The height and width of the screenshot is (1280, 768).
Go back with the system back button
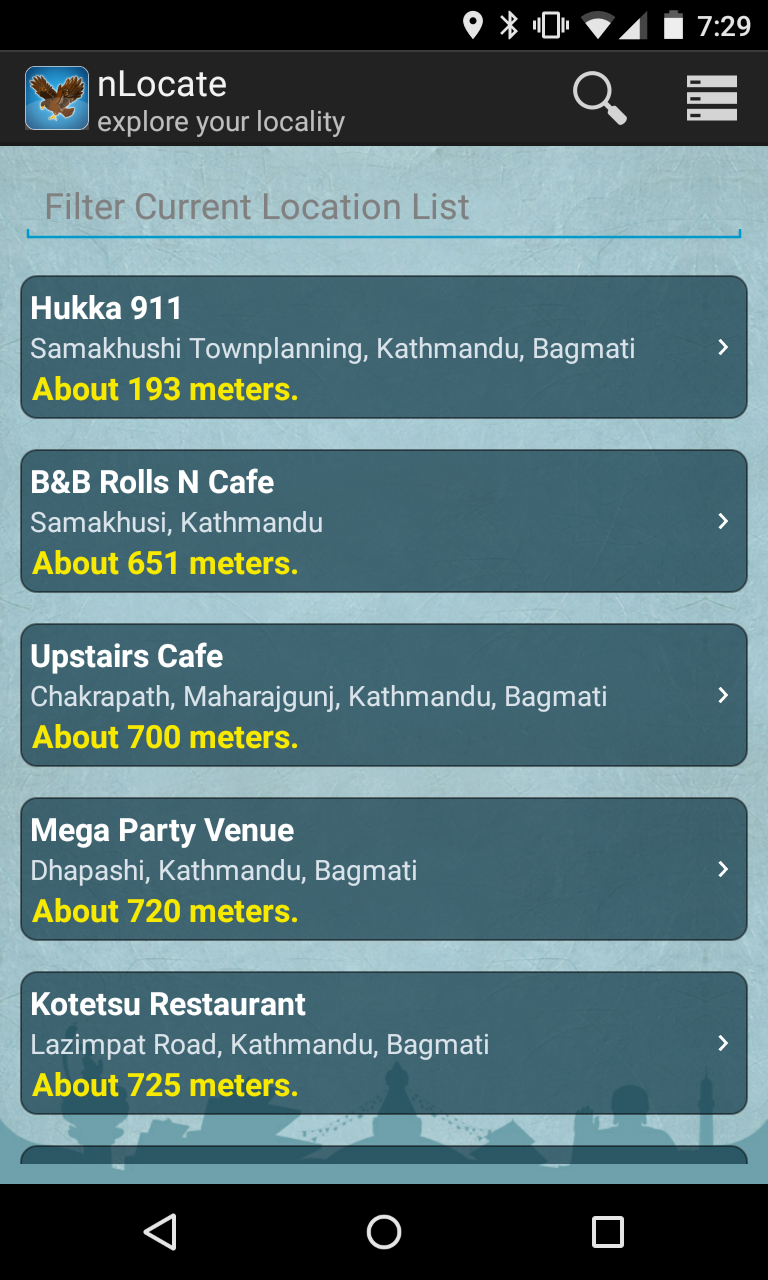click(x=160, y=1232)
